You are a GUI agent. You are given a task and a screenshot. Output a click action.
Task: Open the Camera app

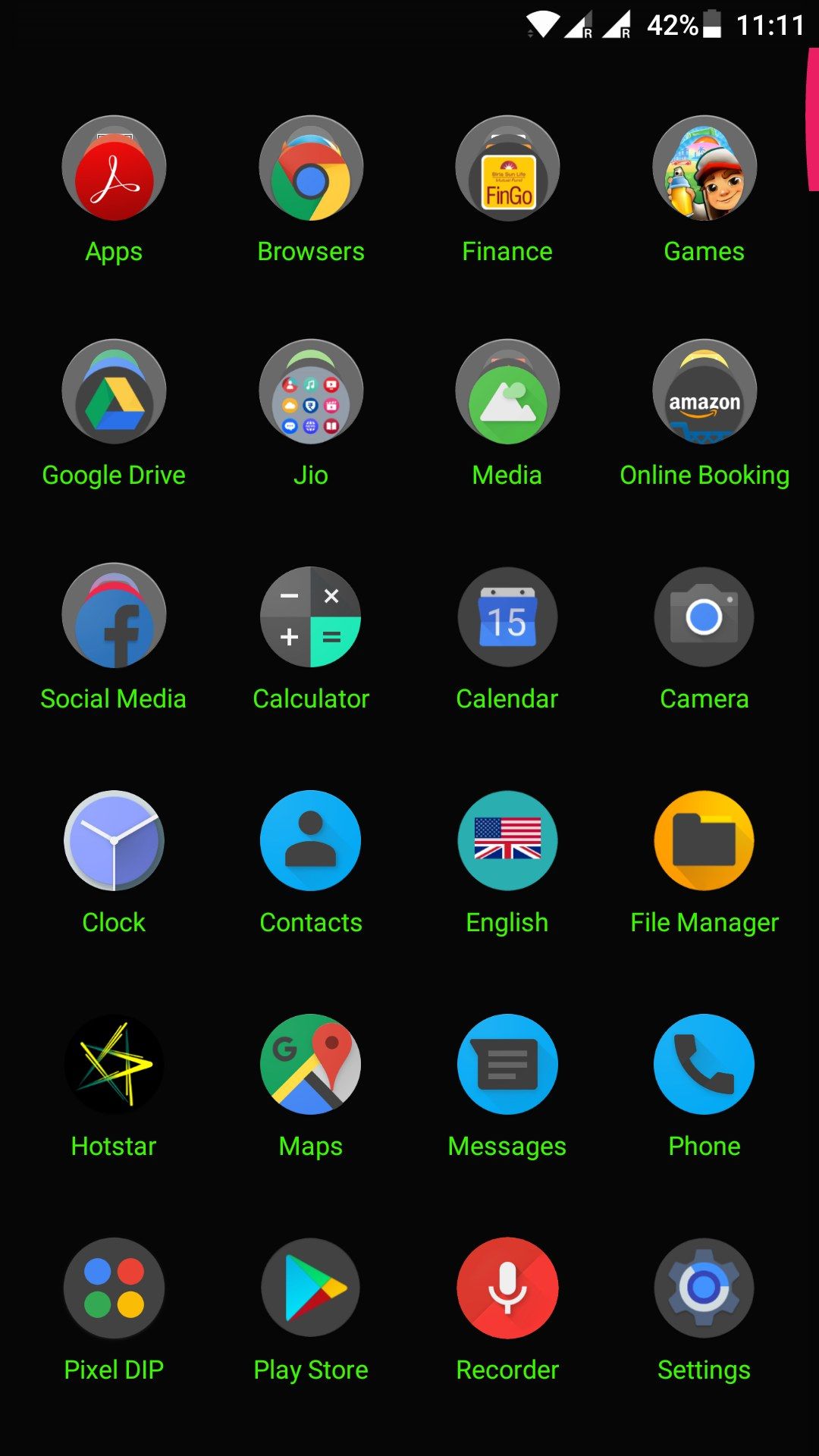click(704, 617)
